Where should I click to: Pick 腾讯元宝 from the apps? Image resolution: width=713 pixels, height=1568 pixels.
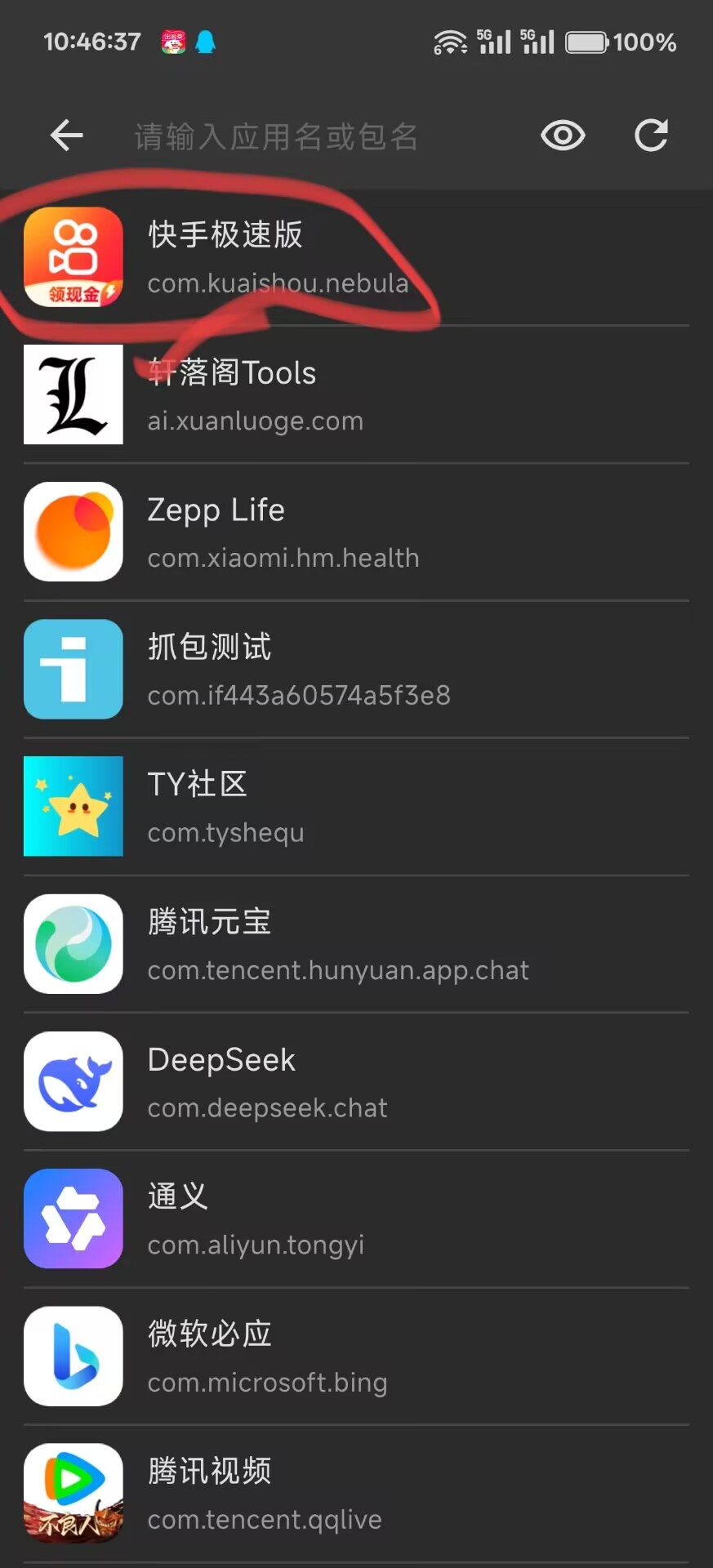coord(356,944)
